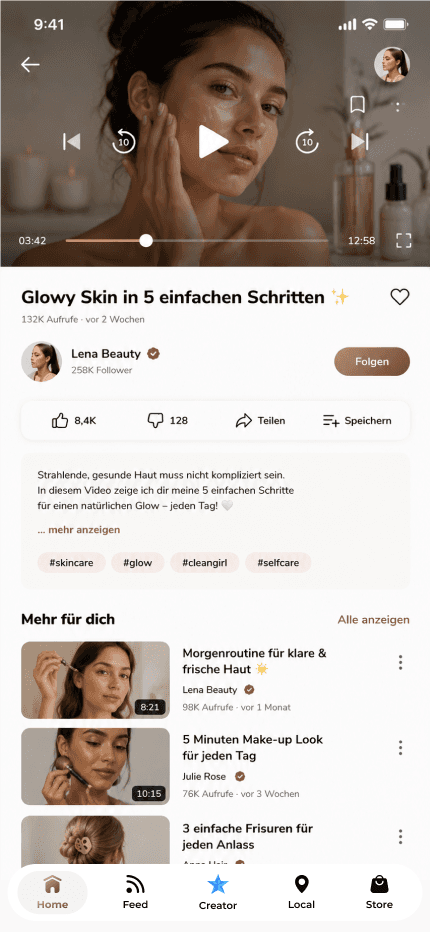430x932 pixels.
Task: Enter fullscreen mode
Action: 404,241
